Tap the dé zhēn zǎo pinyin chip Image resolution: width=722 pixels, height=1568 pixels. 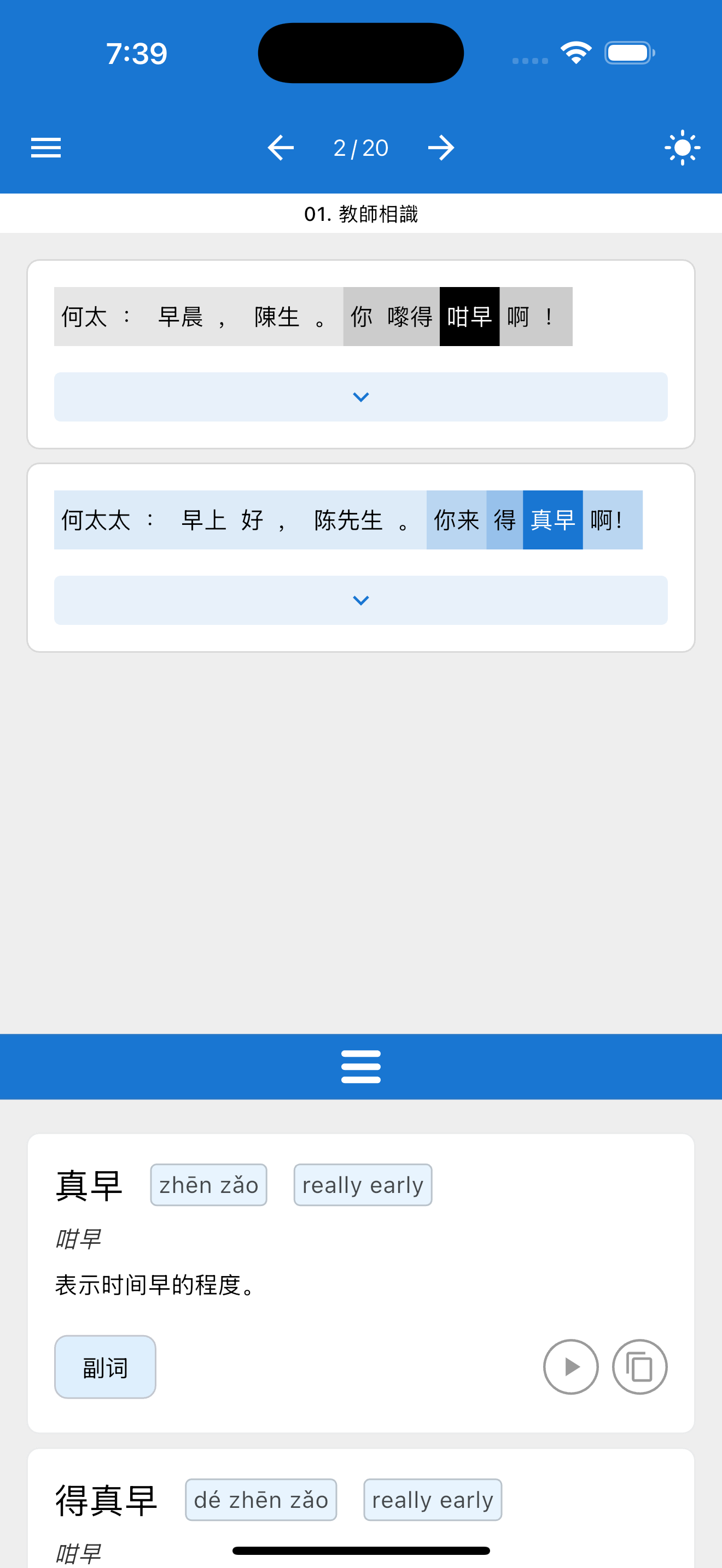tap(260, 1499)
